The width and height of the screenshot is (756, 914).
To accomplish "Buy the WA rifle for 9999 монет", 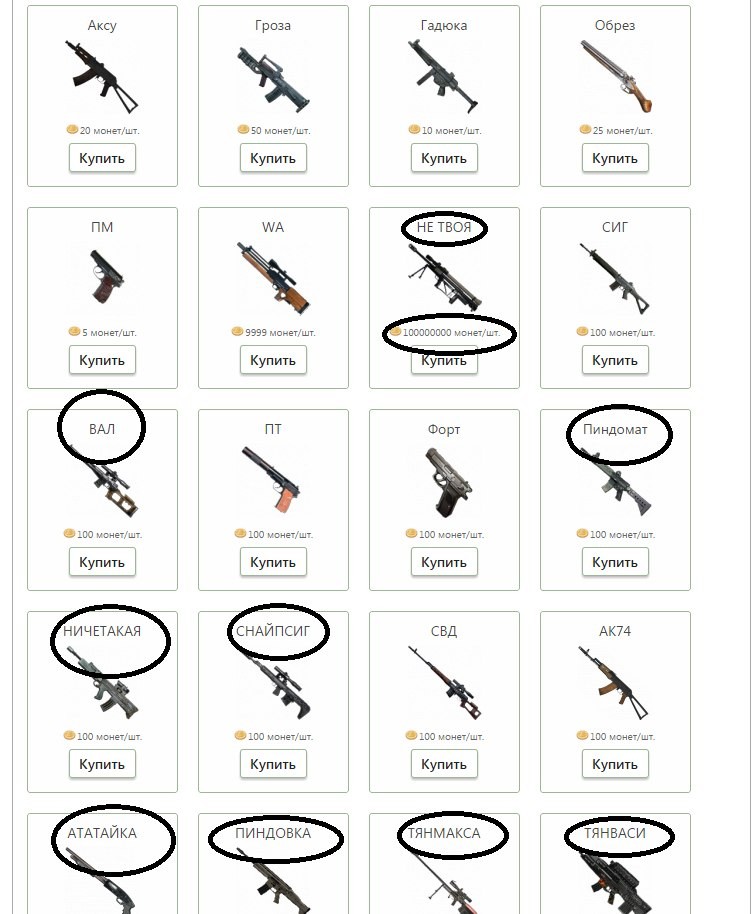I will pos(273,360).
